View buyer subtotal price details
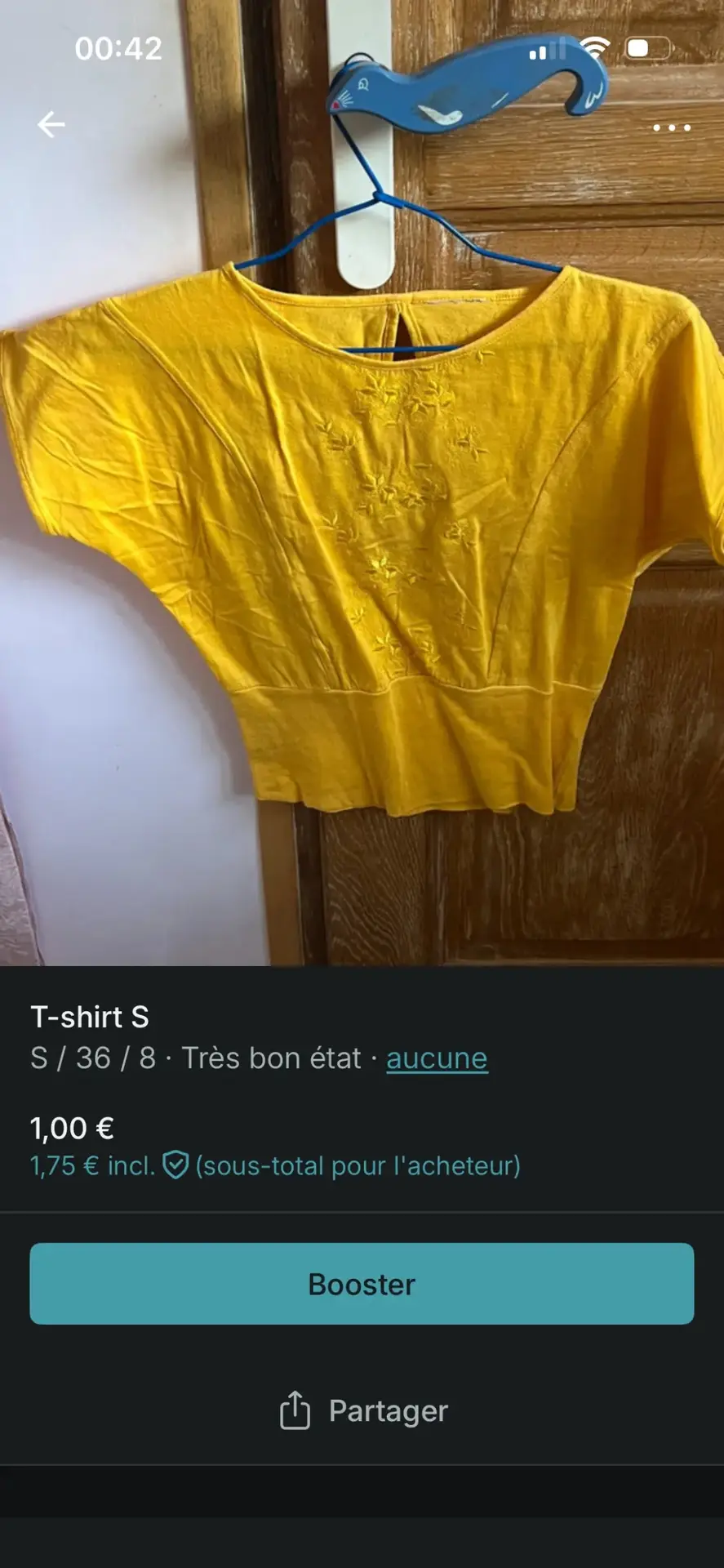 [275, 1165]
